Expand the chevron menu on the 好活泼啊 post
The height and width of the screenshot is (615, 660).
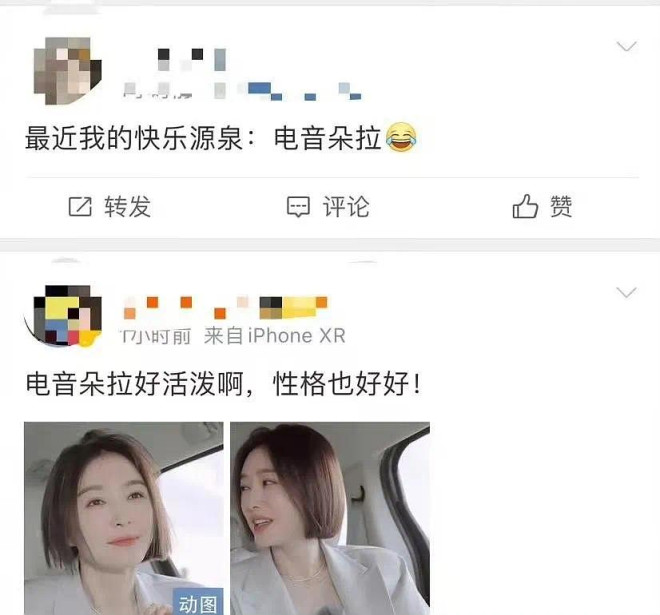(x=627, y=293)
